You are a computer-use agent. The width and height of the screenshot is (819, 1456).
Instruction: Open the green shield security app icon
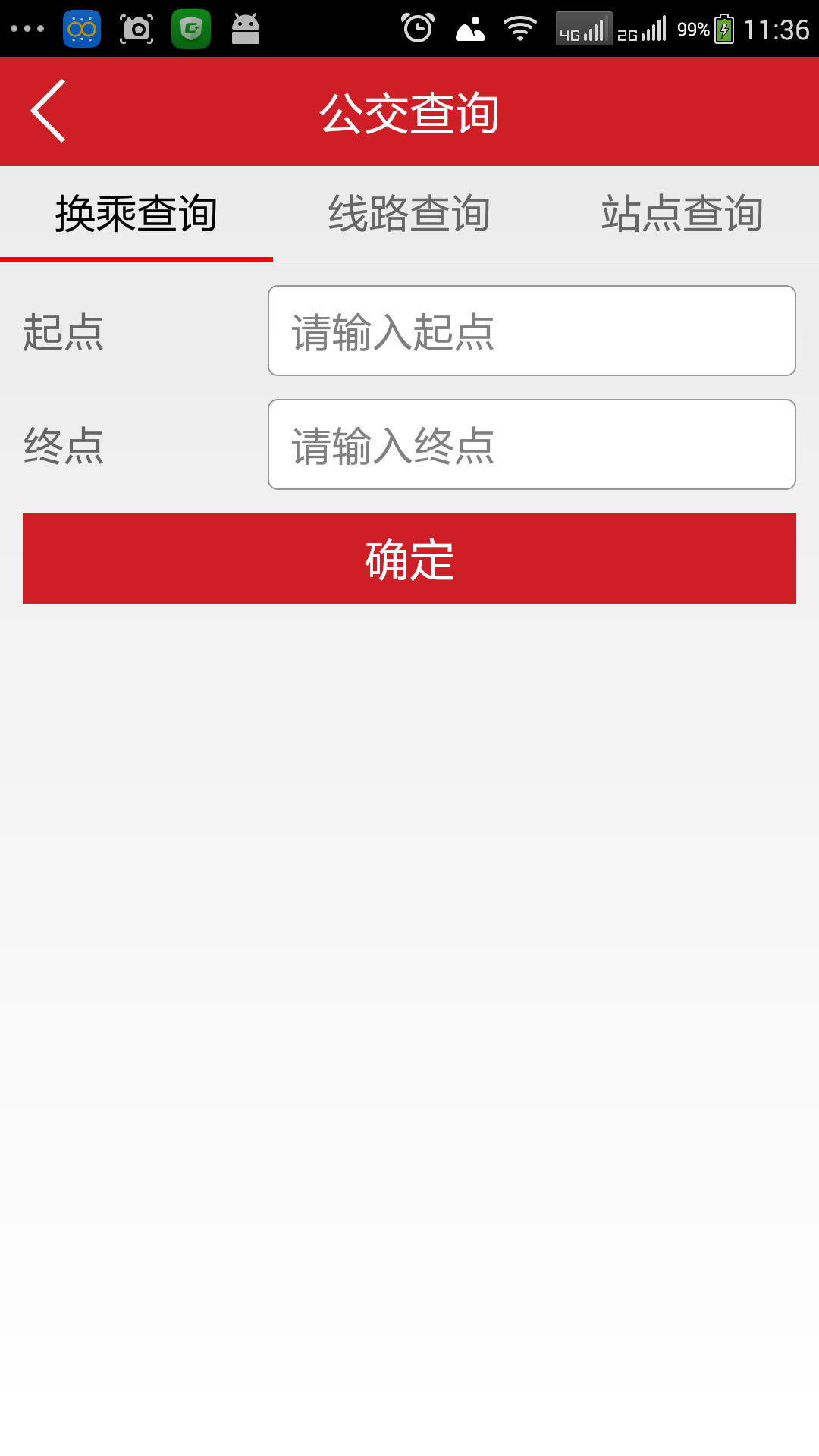coord(193,28)
